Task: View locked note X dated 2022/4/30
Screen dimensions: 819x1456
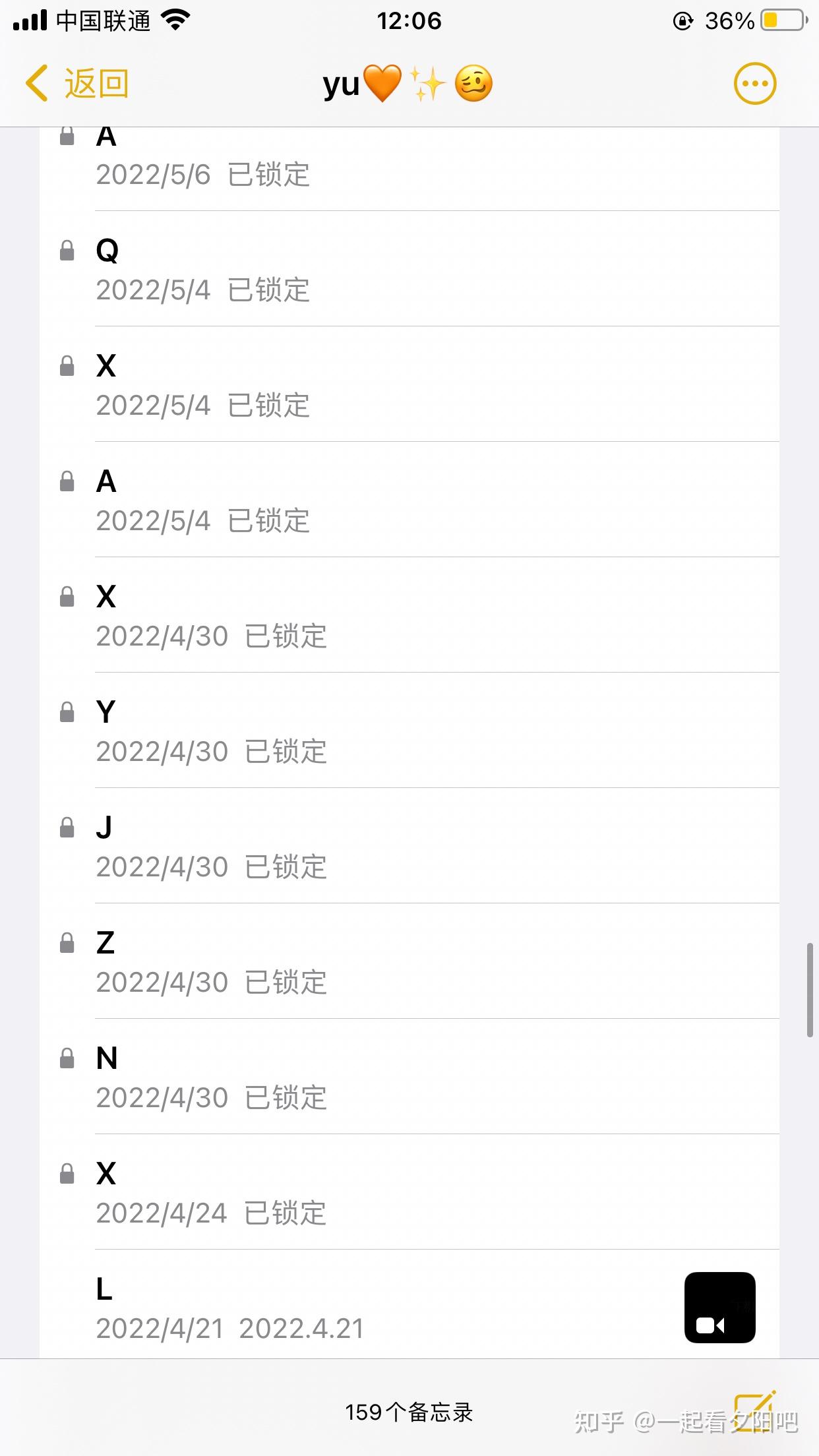Action: [x=409, y=616]
